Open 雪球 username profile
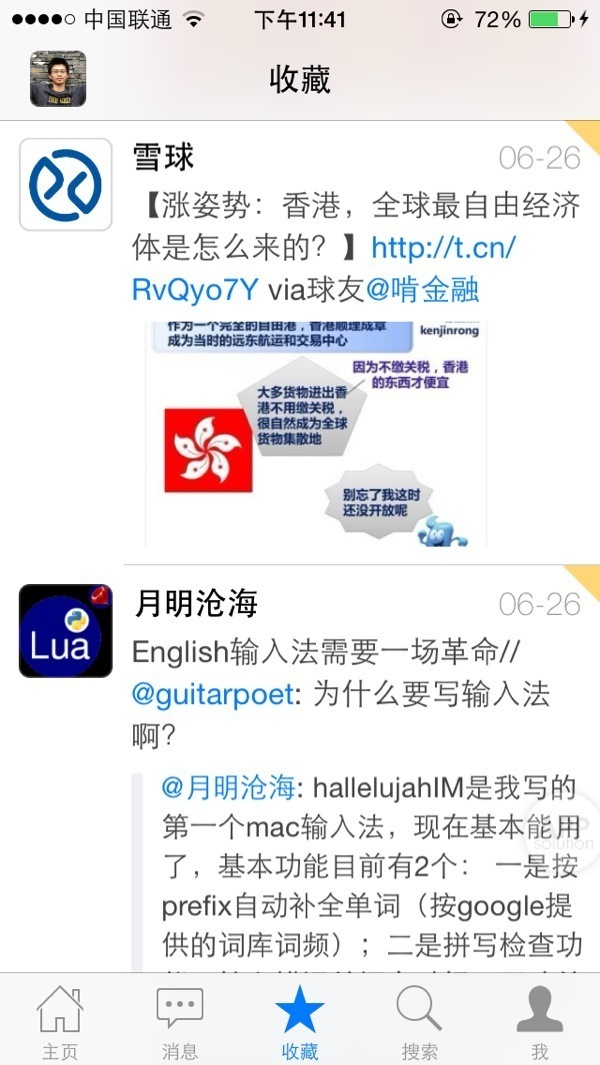600x1065 pixels. (x=164, y=157)
